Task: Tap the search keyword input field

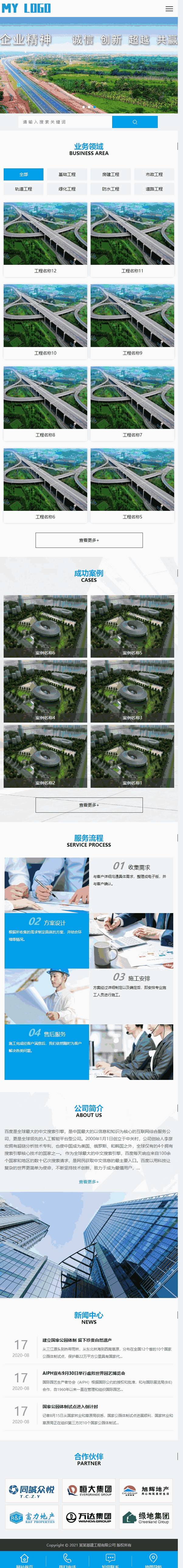Action: coord(65,122)
